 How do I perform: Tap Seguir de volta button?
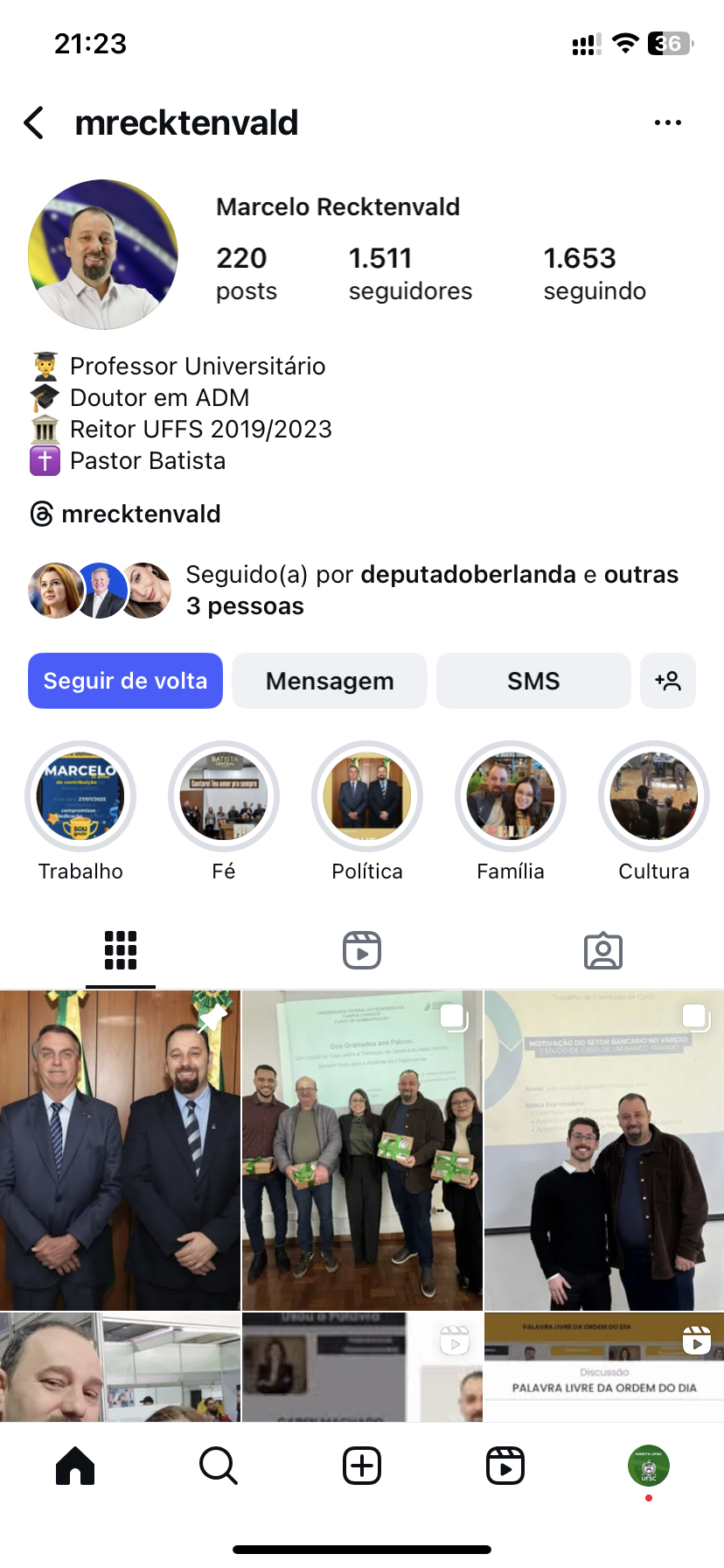125,681
